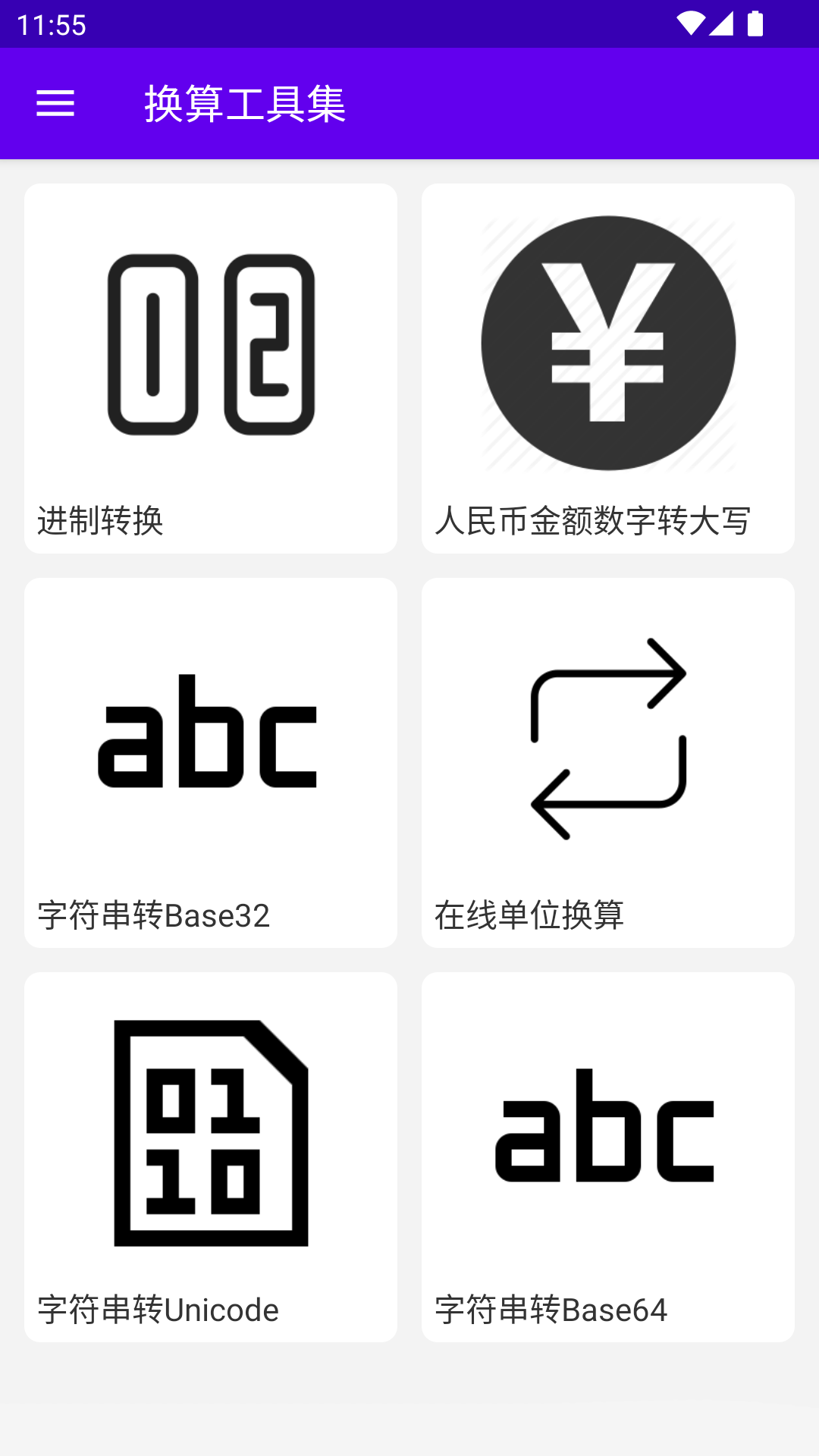Open the 进制转换 tool card
The image size is (819, 1456).
click(x=211, y=369)
